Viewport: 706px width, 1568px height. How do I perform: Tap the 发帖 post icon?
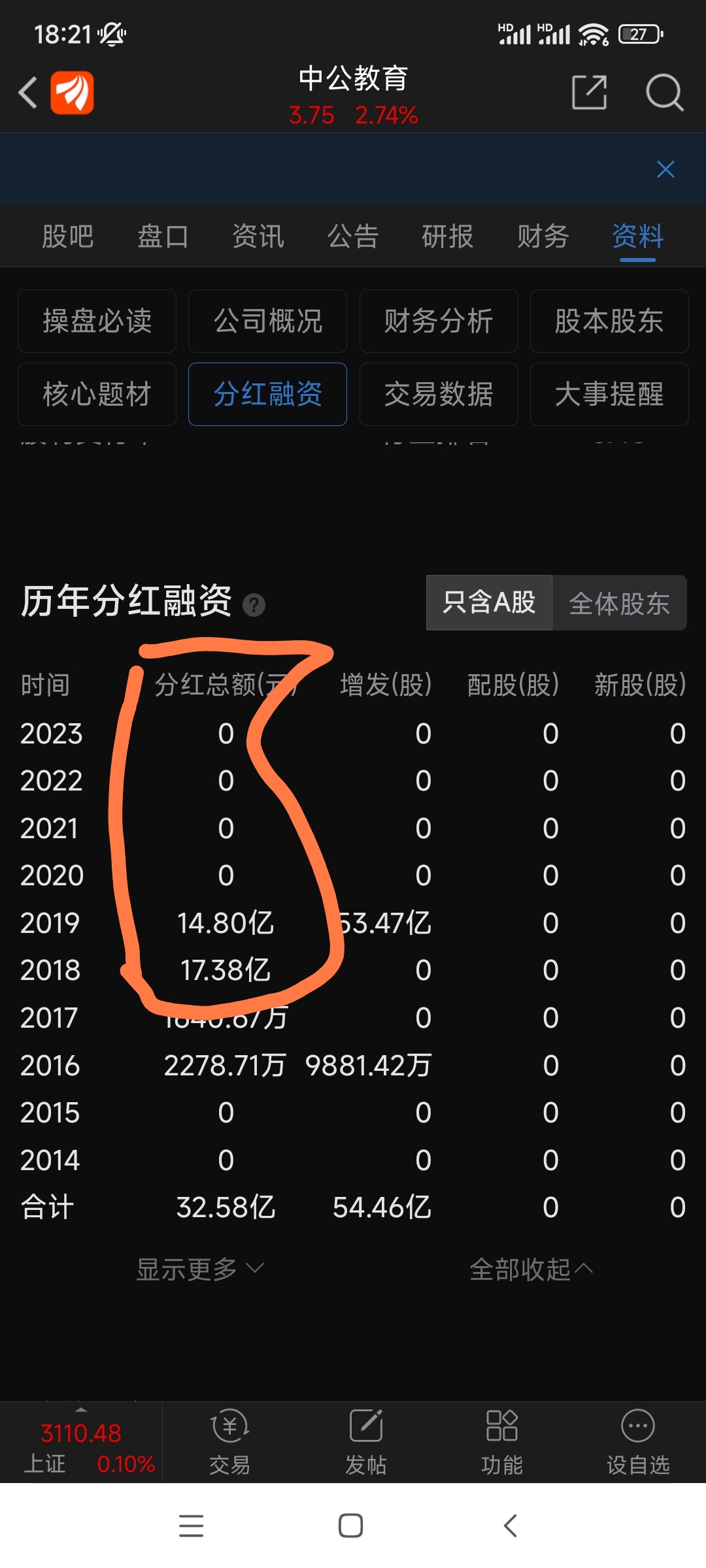click(x=366, y=1441)
